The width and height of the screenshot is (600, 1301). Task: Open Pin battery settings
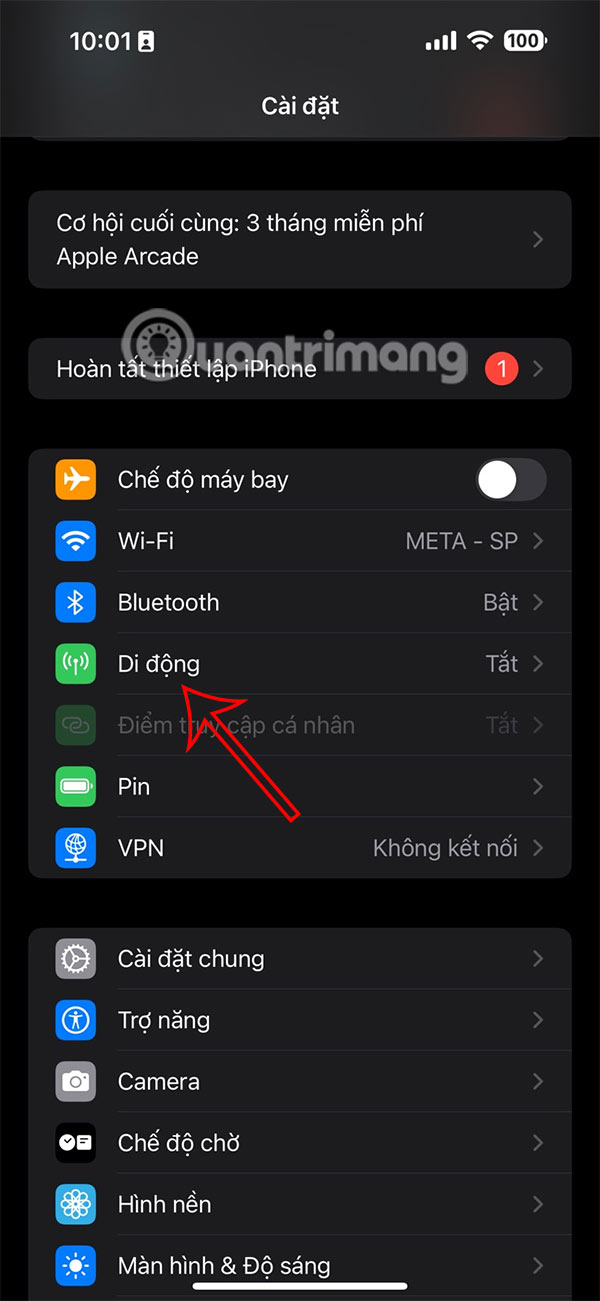pos(300,786)
